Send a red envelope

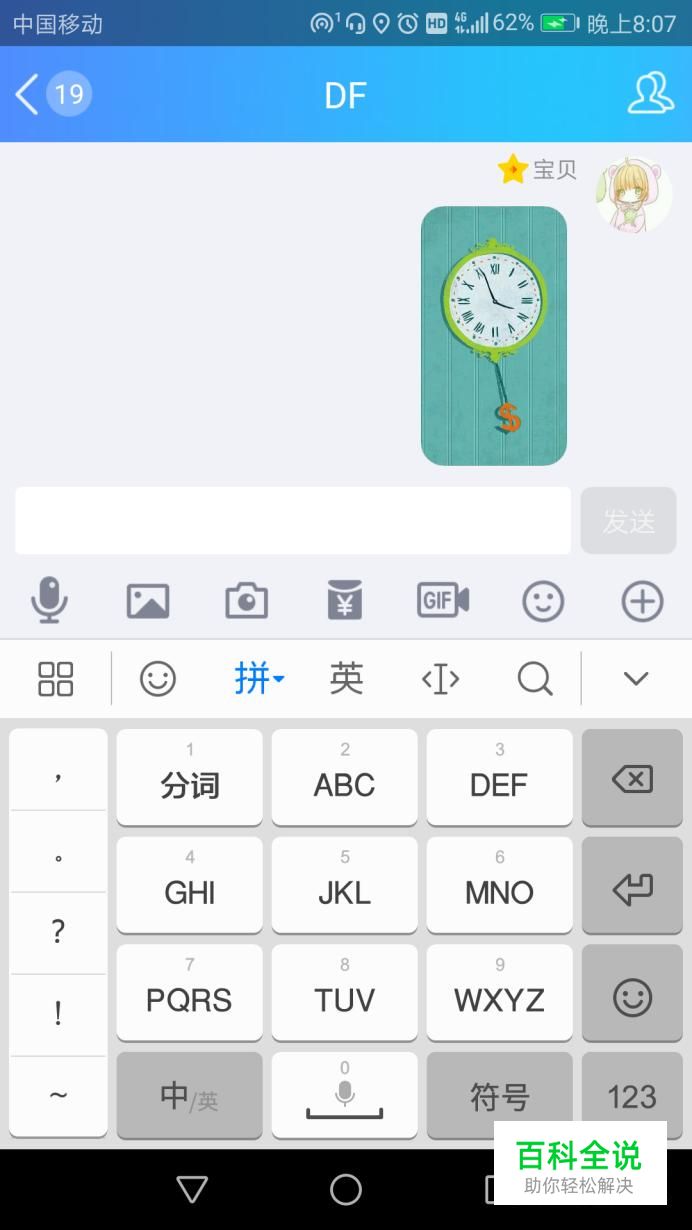(345, 601)
